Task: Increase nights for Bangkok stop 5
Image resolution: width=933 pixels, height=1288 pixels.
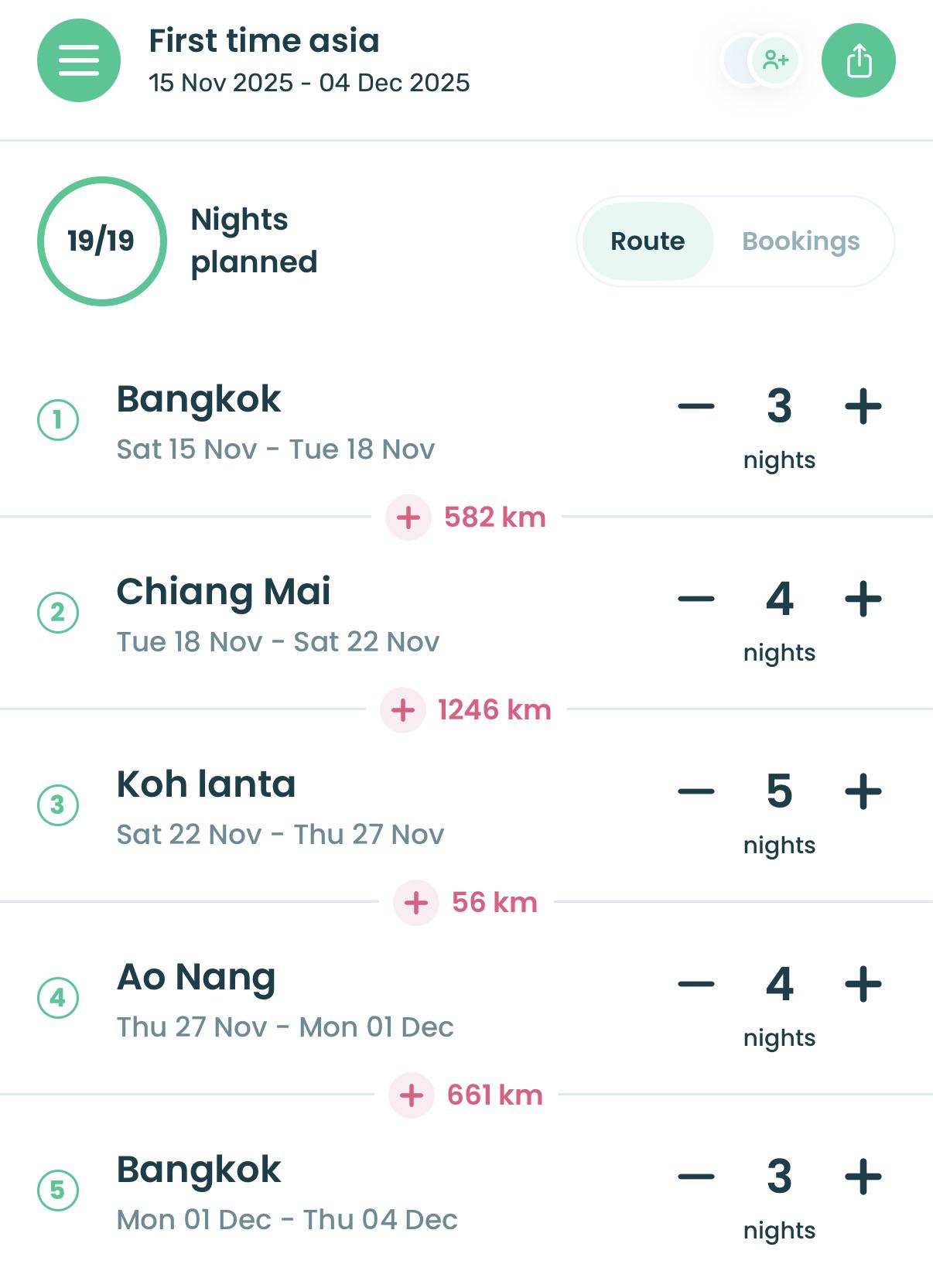Action: (863, 1177)
